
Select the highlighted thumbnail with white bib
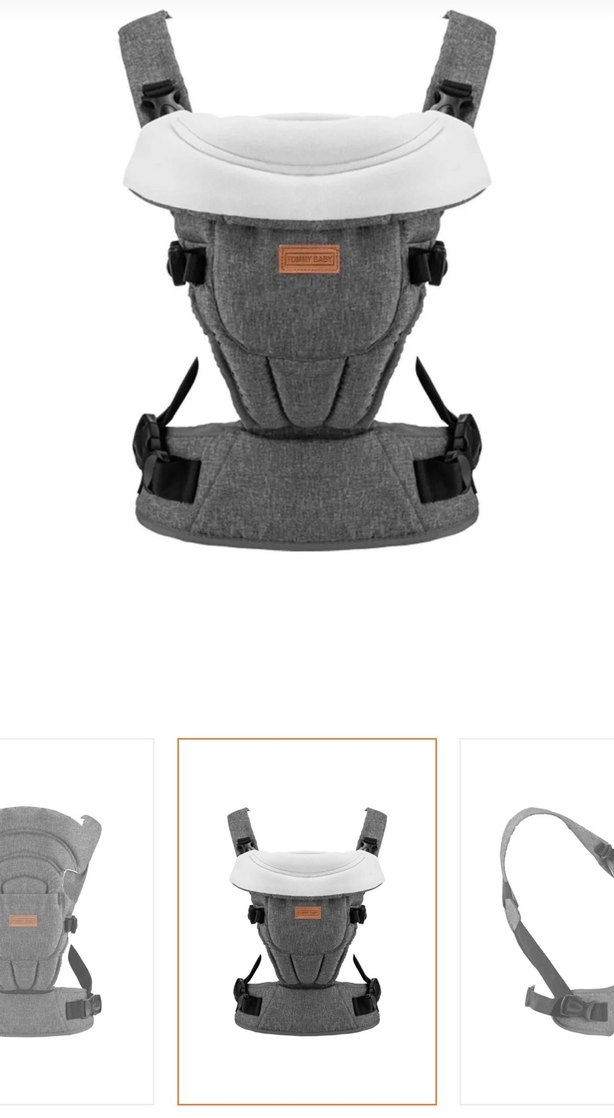click(x=307, y=920)
